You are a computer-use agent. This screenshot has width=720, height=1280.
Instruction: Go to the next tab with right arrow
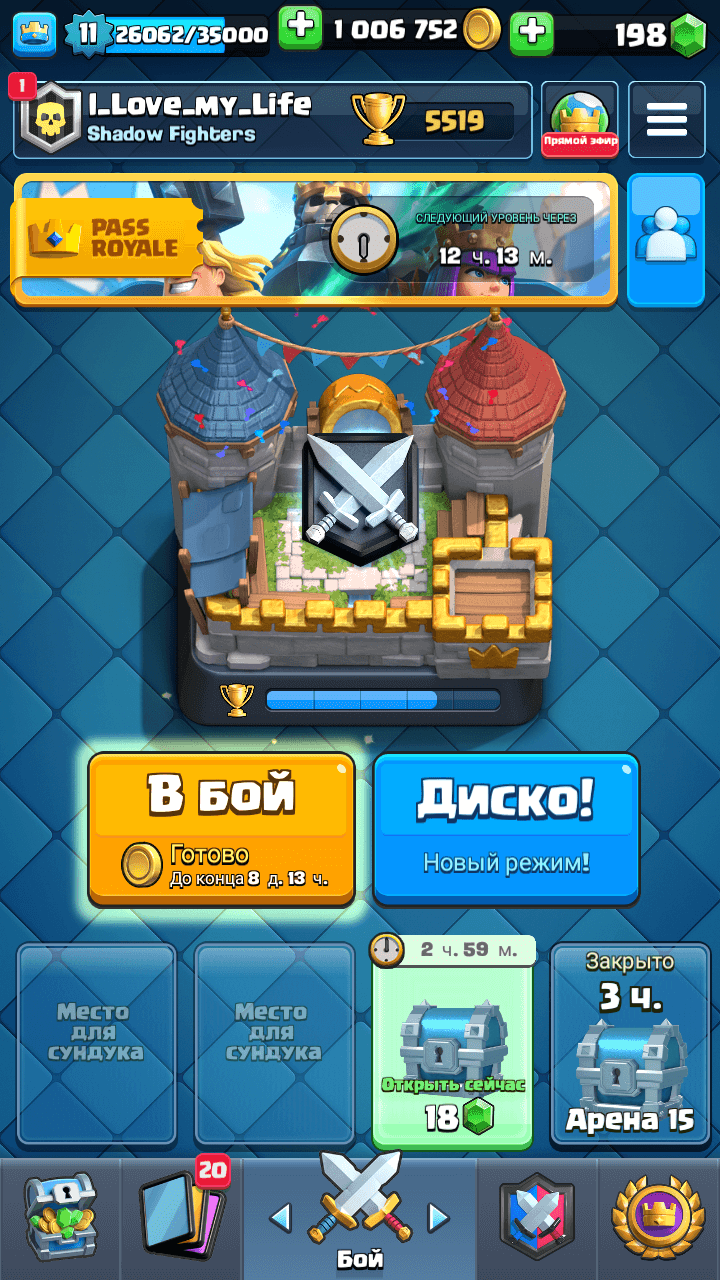coord(438,1217)
